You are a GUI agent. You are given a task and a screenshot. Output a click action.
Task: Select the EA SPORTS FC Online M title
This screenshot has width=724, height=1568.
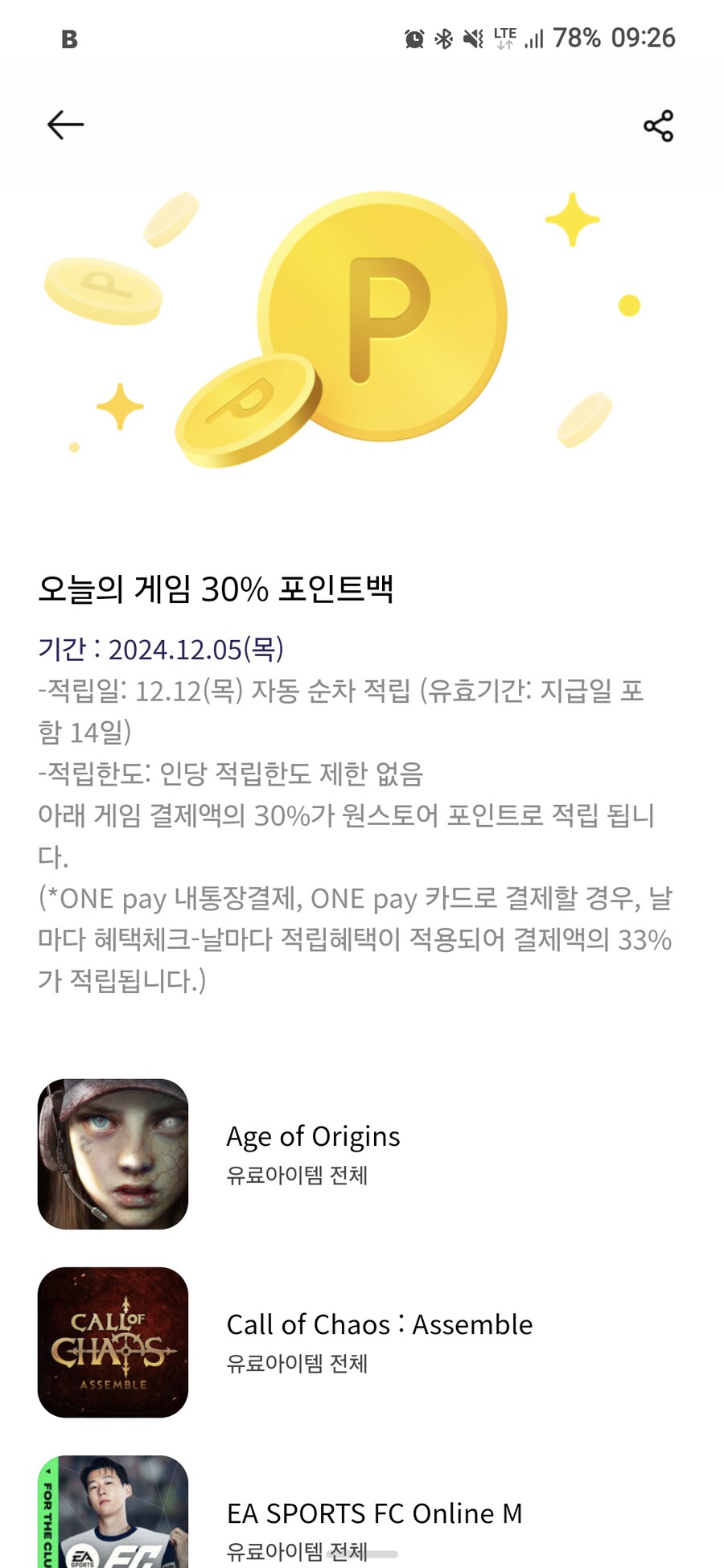tap(376, 1513)
